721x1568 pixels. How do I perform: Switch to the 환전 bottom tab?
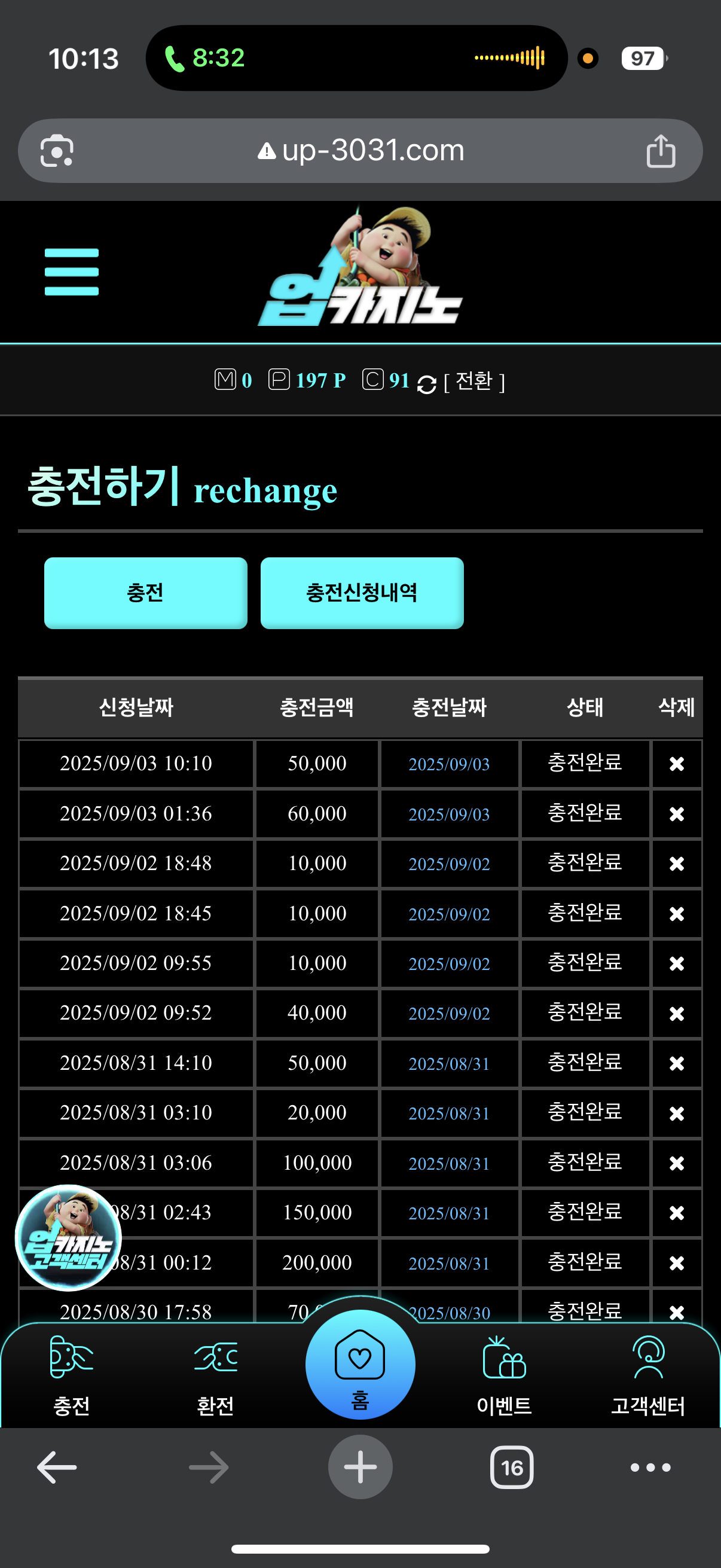click(x=215, y=1375)
